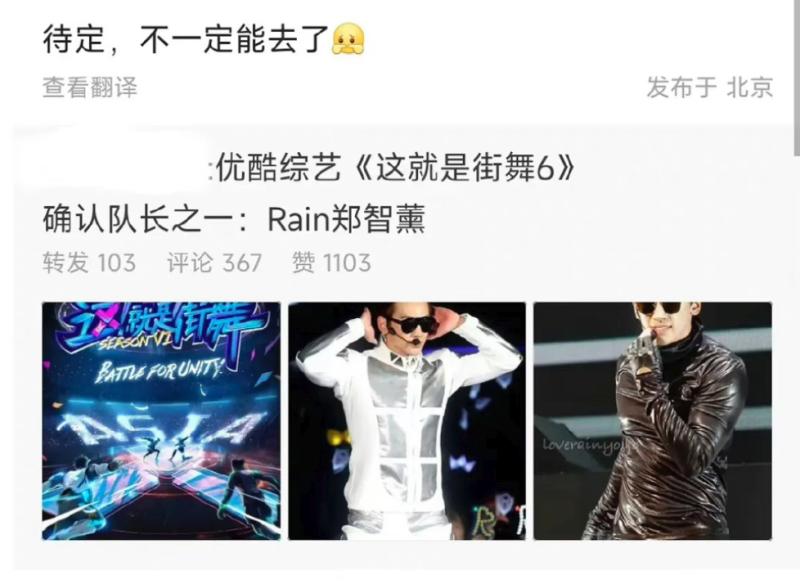Open the photo of Rain in black leather jacket

tap(652, 420)
